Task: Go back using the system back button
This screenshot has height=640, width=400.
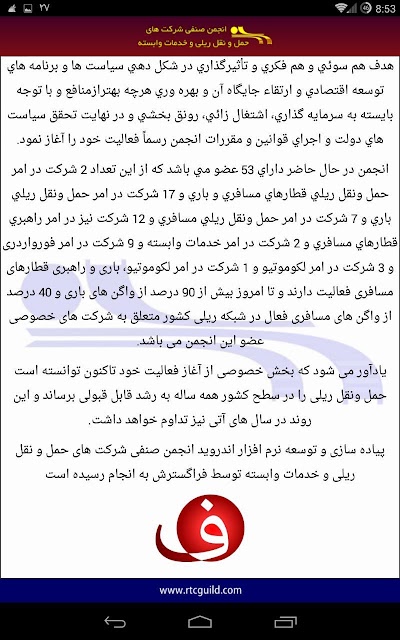Action: click(115, 622)
